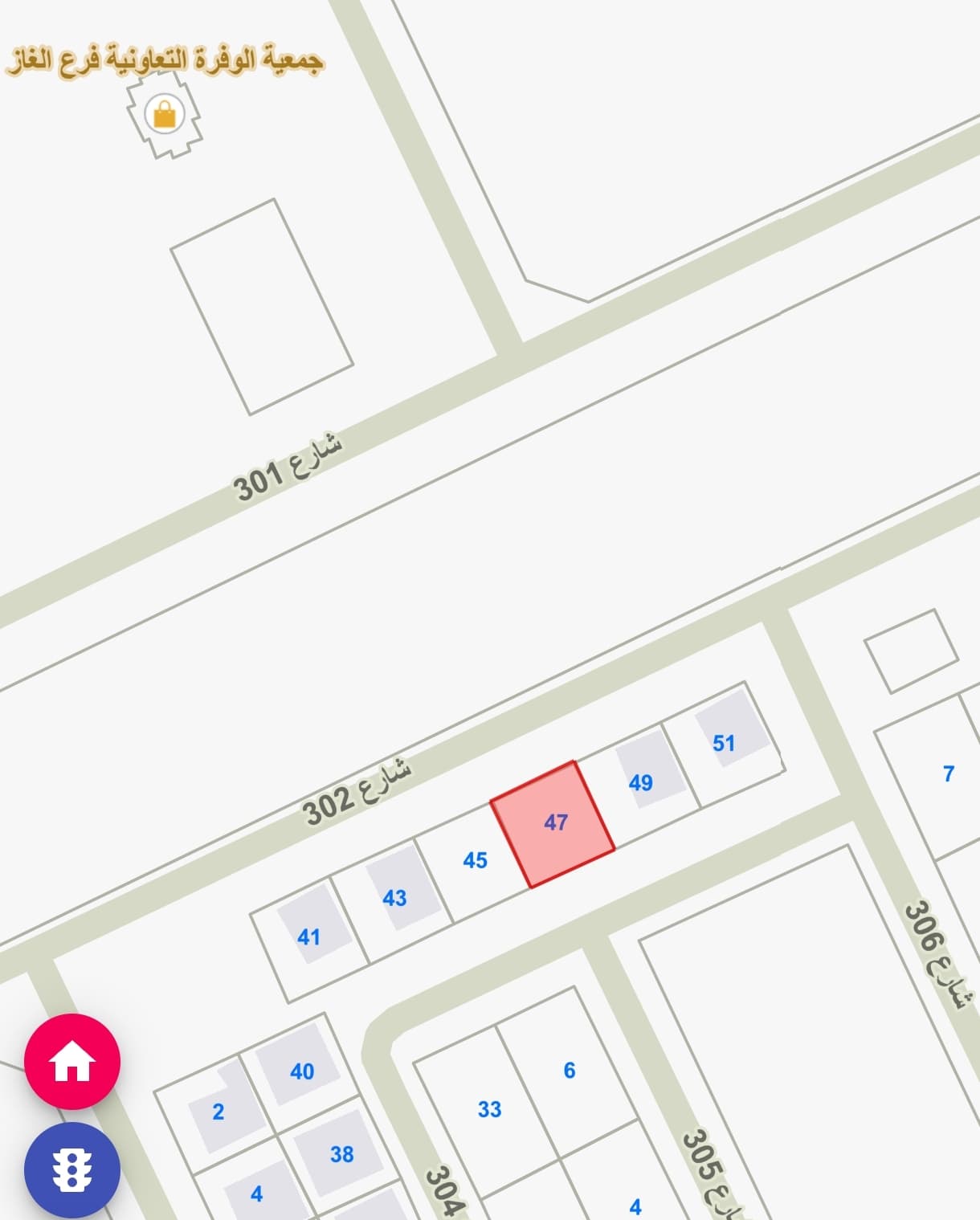Tap the pink home floating button
Image resolution: width=980 pixels, height=1220 pixels.
point(72,1062)
